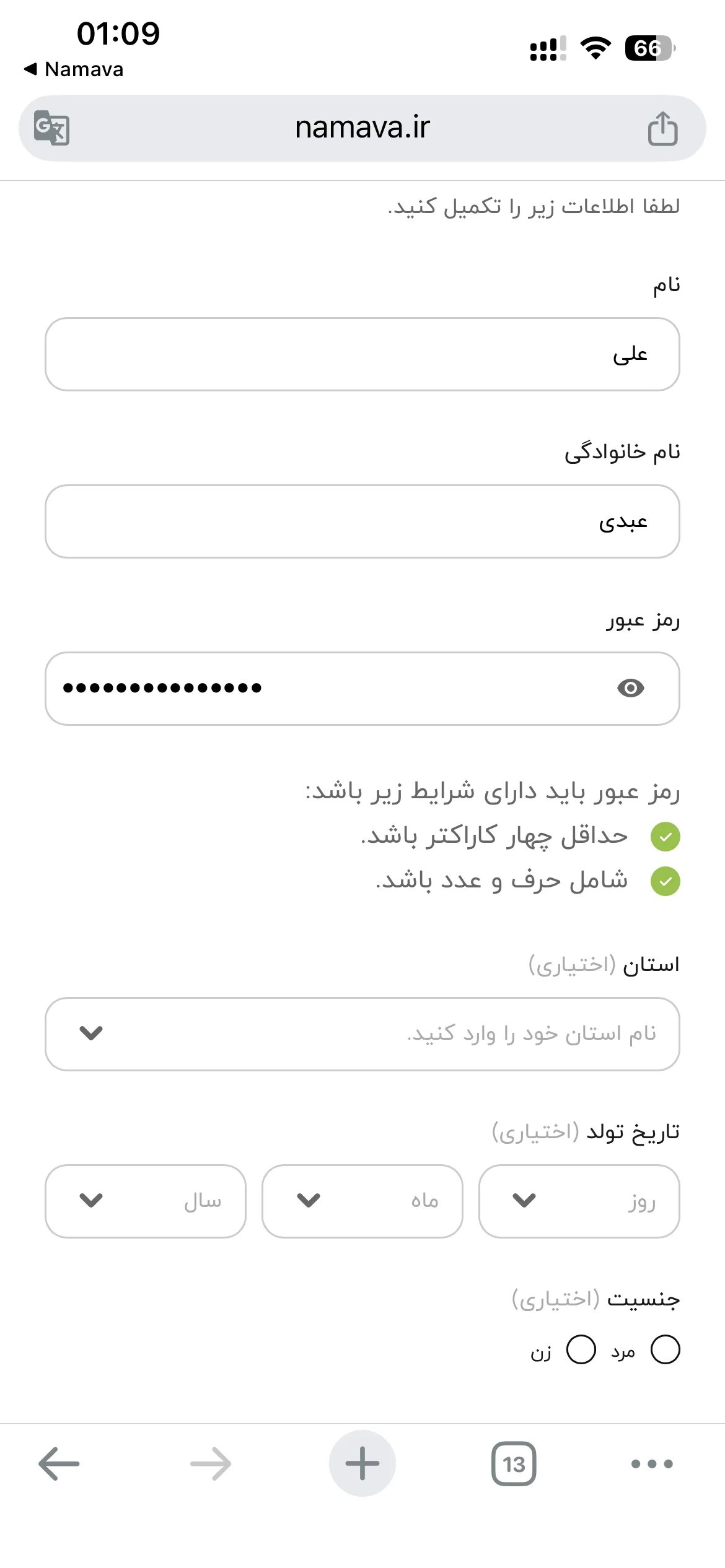Open the birth year (سال) picker
This screenshot has height=1568, width=725.
click(x=146, y=1201)
